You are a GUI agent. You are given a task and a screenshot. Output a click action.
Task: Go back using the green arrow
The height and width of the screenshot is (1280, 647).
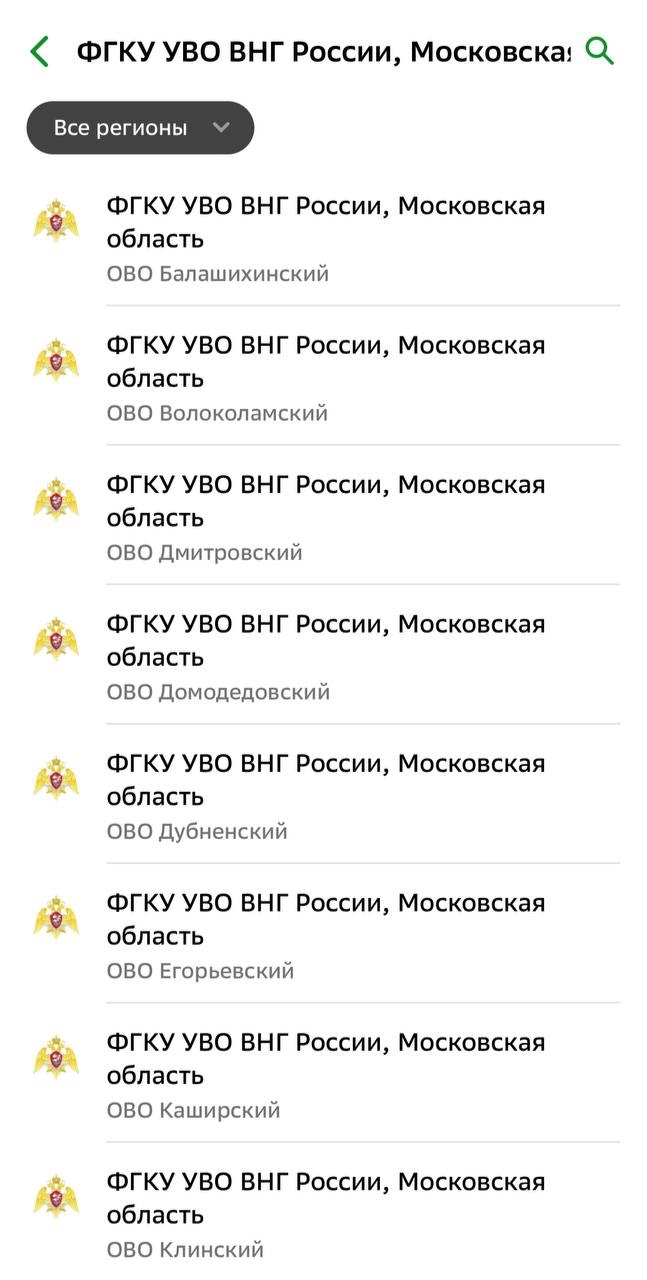(x=40, y=51)
